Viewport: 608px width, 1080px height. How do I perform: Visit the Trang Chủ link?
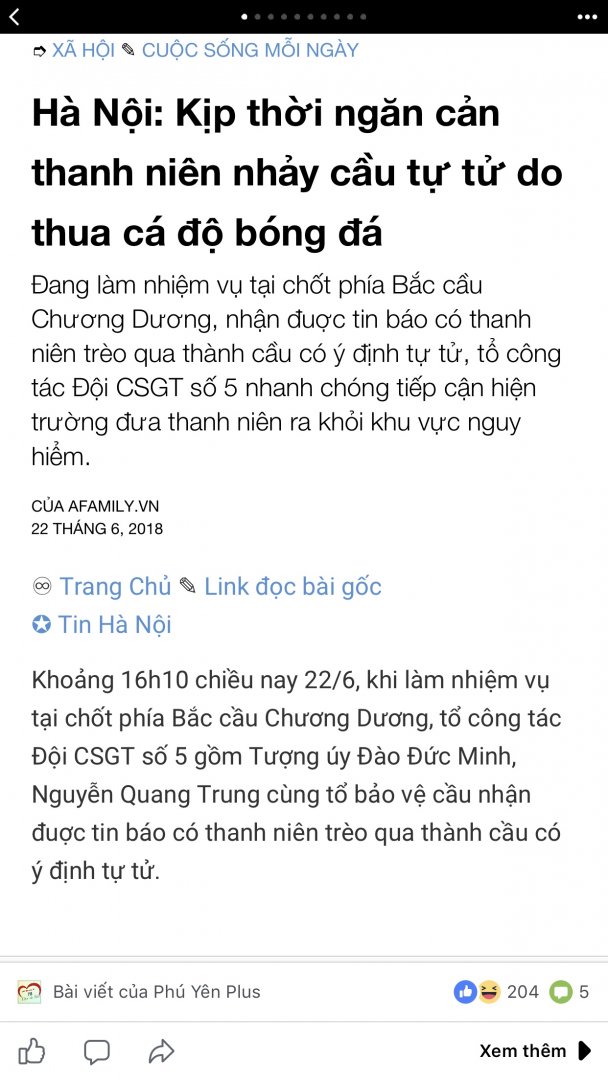115,586
